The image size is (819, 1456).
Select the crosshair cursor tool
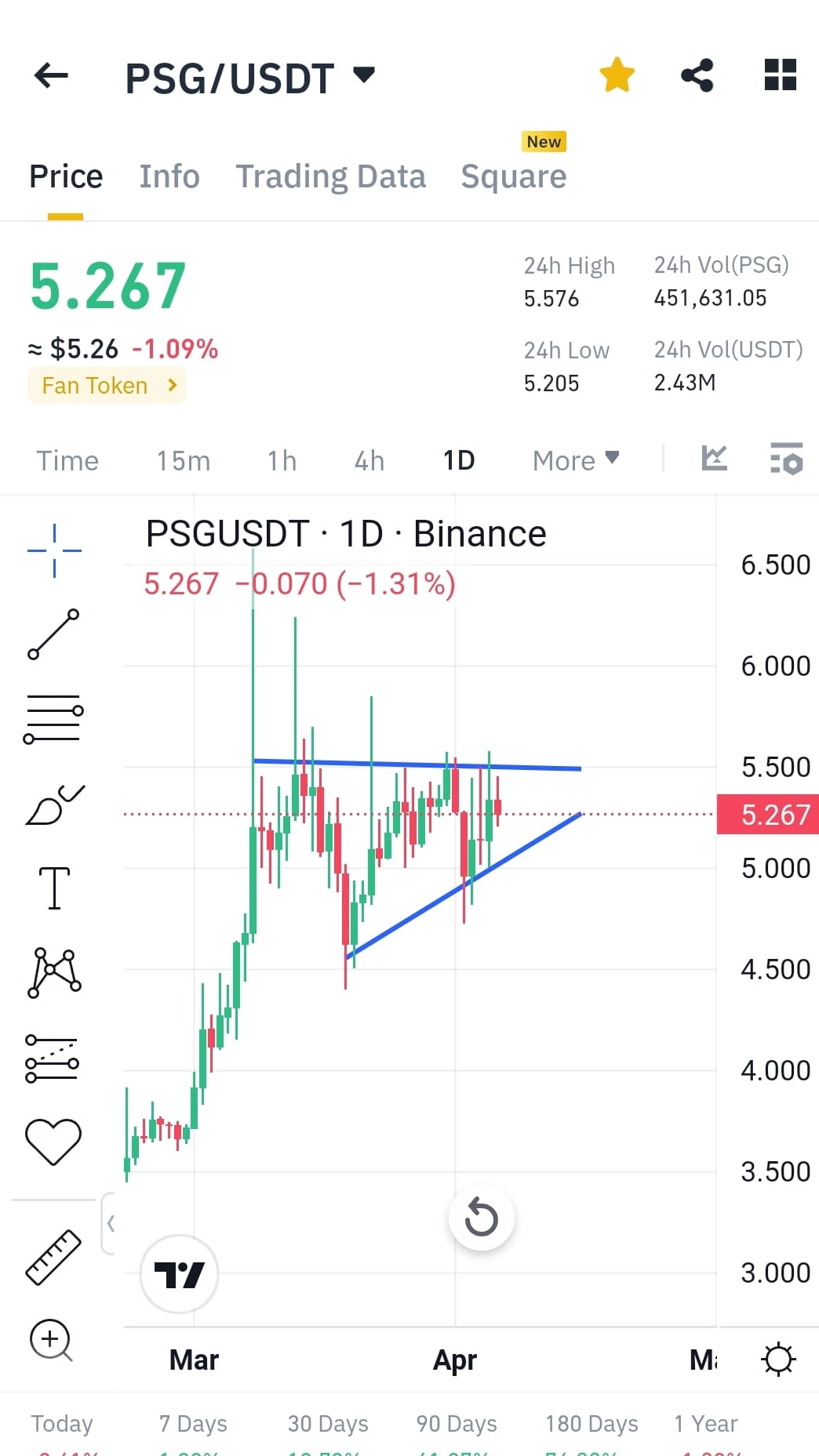[x=53, y=549]
